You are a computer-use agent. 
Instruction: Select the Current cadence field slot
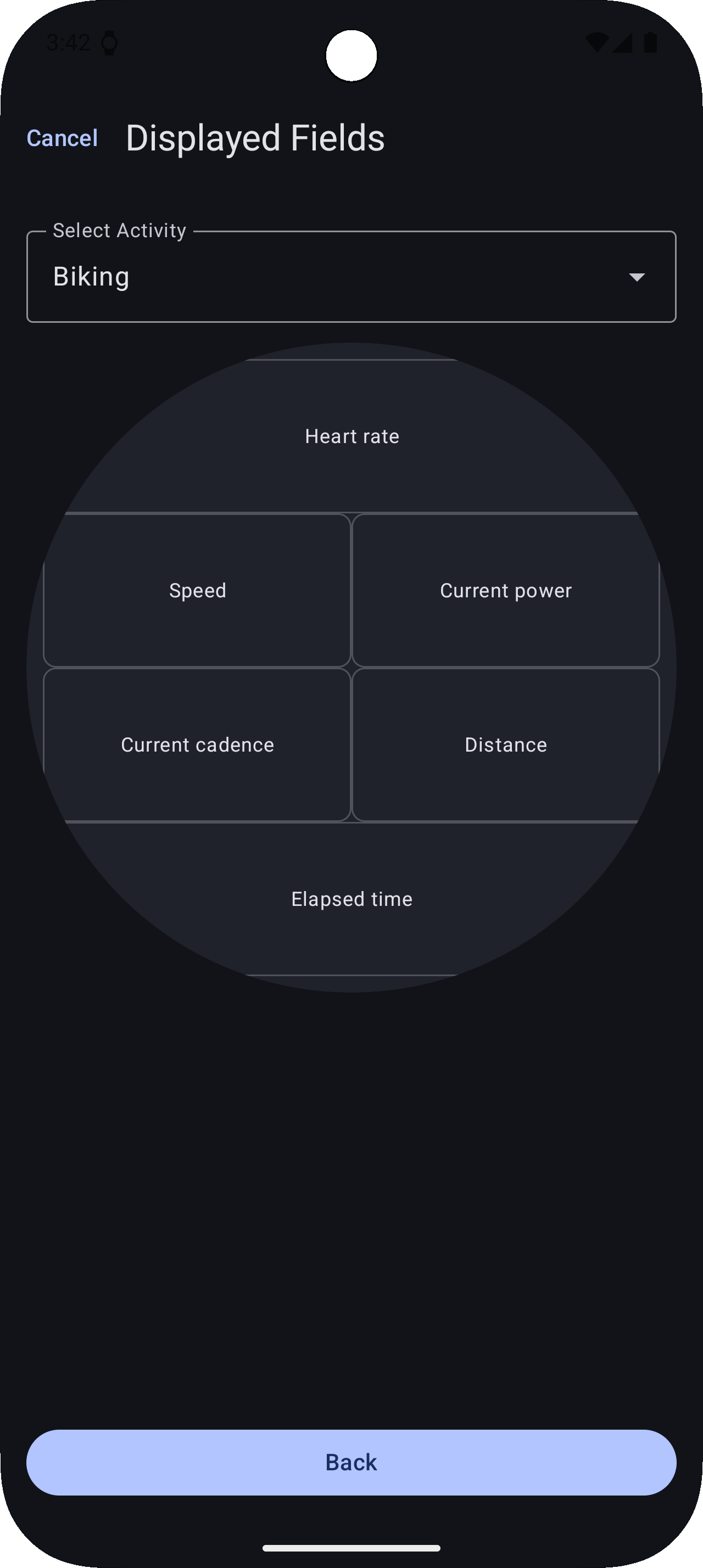(x=197, y=744)
